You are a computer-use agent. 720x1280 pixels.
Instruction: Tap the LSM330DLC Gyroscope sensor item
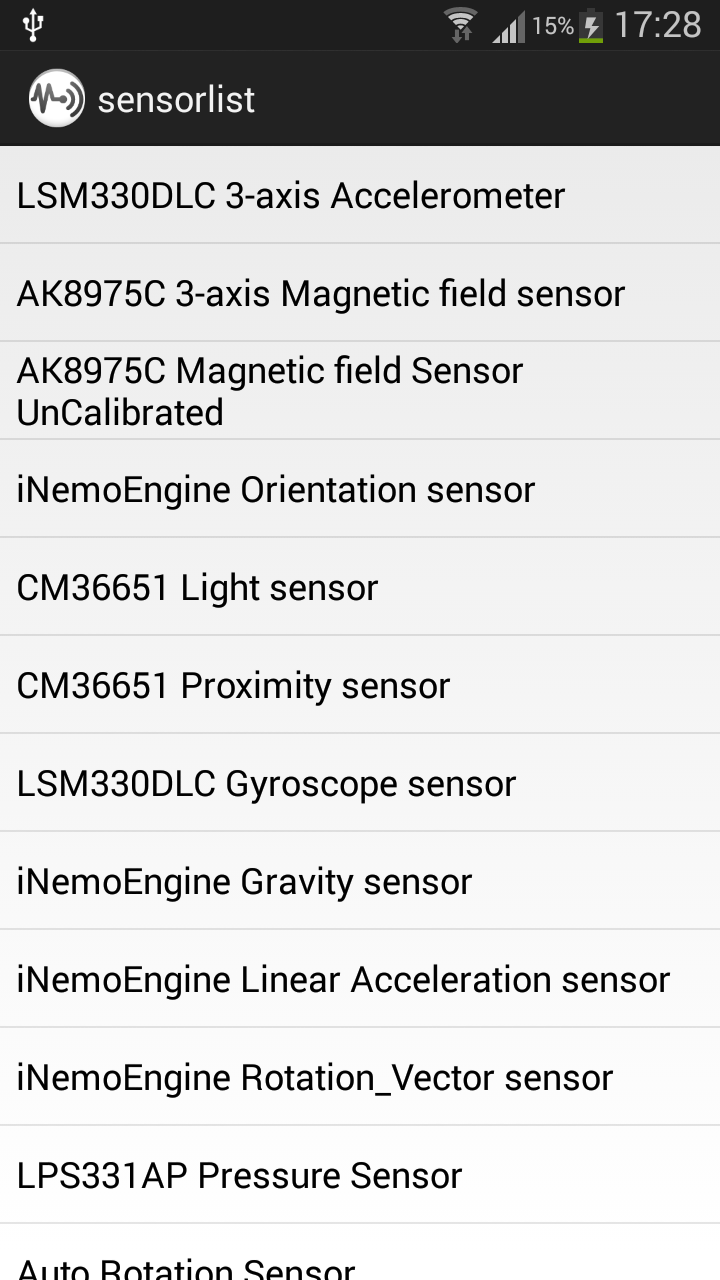265,783
